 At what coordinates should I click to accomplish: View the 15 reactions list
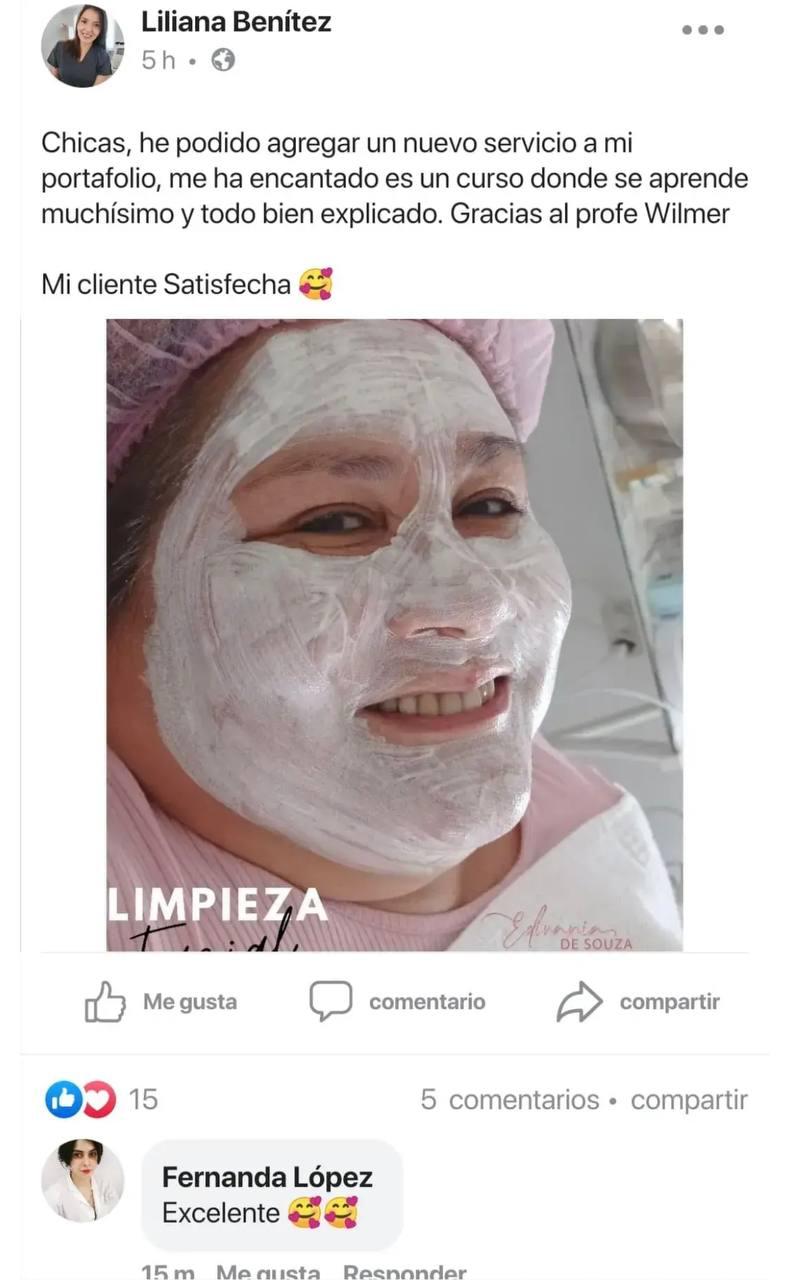click(x=100, y=1100)
